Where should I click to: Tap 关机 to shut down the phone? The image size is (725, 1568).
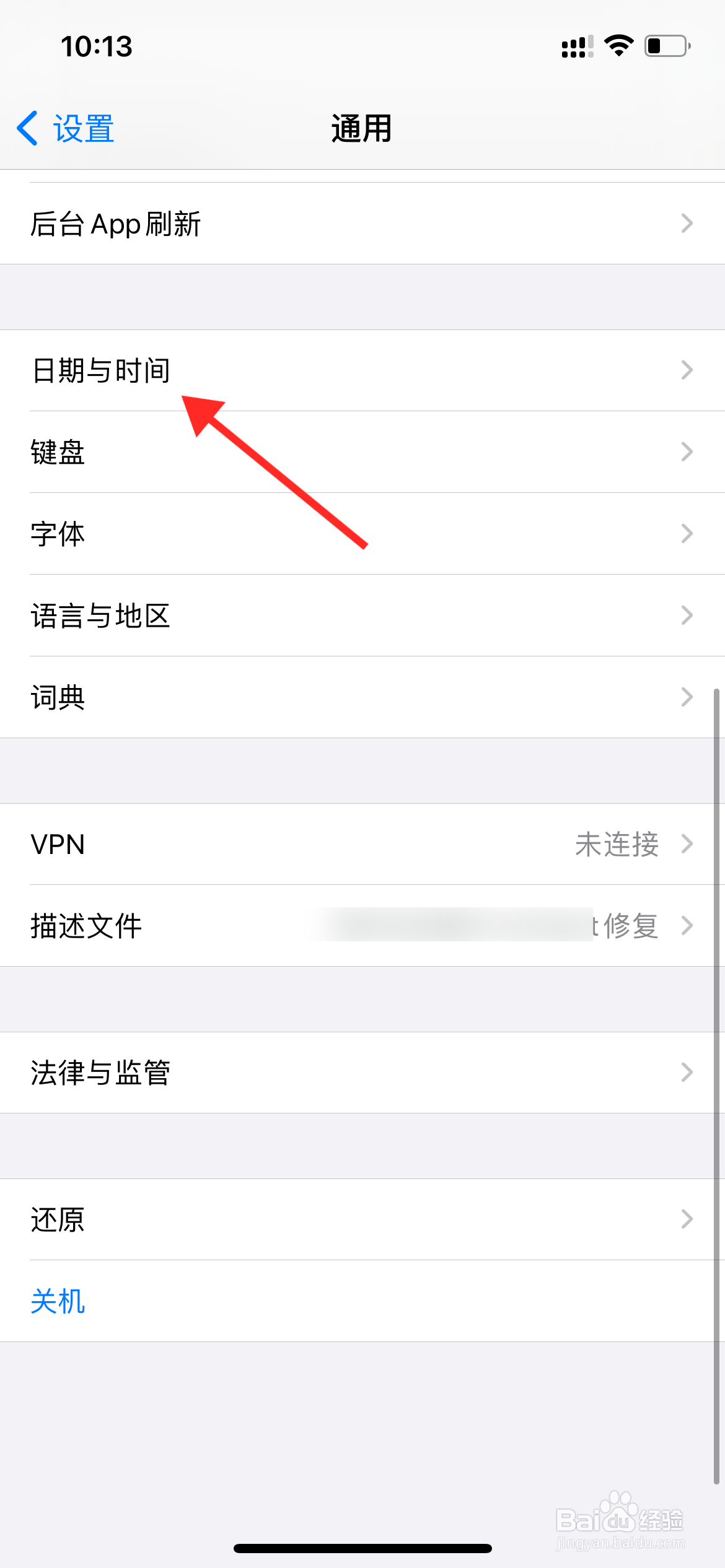[56, 1301]
